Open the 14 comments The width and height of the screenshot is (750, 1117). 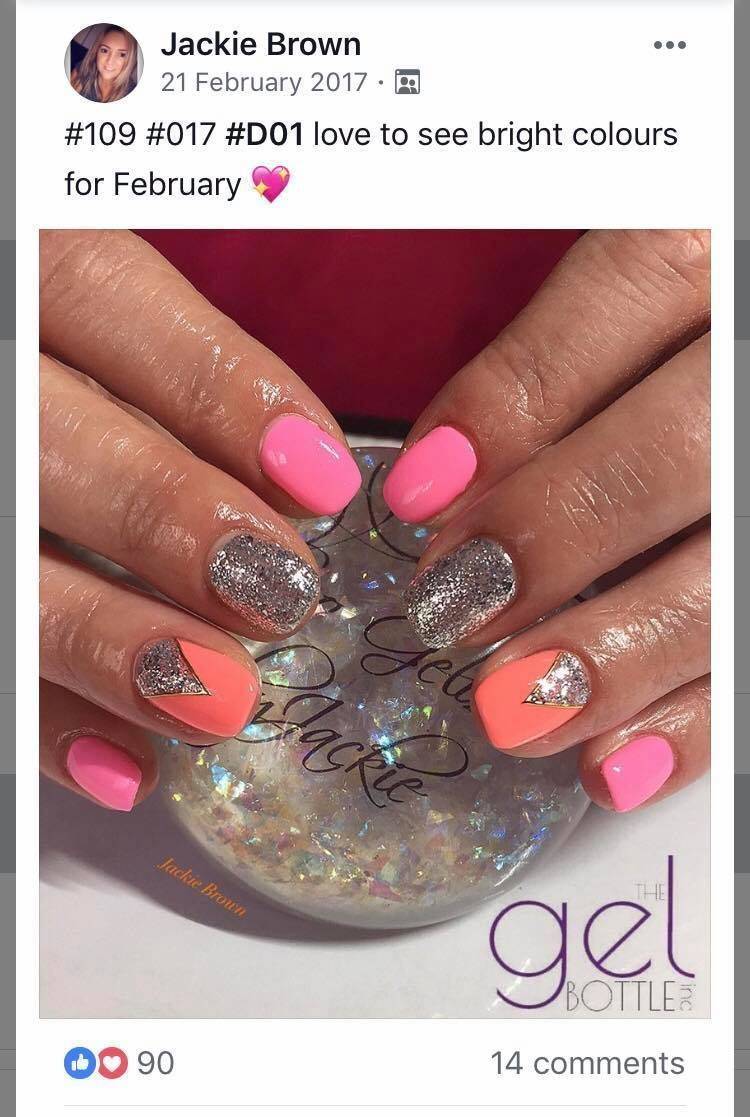point(587,1063)
